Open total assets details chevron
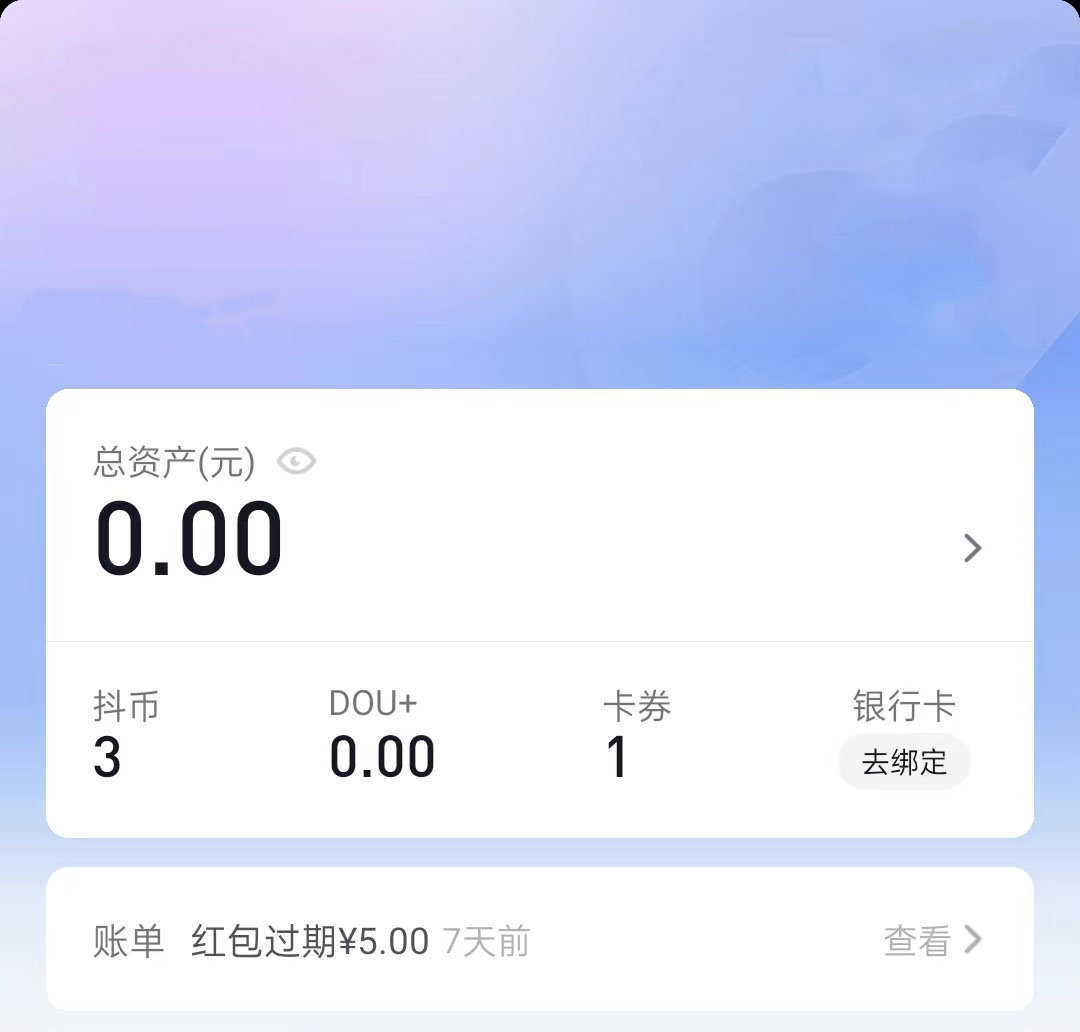Screen dimensions: 1080x1032 tap(972, 548)
